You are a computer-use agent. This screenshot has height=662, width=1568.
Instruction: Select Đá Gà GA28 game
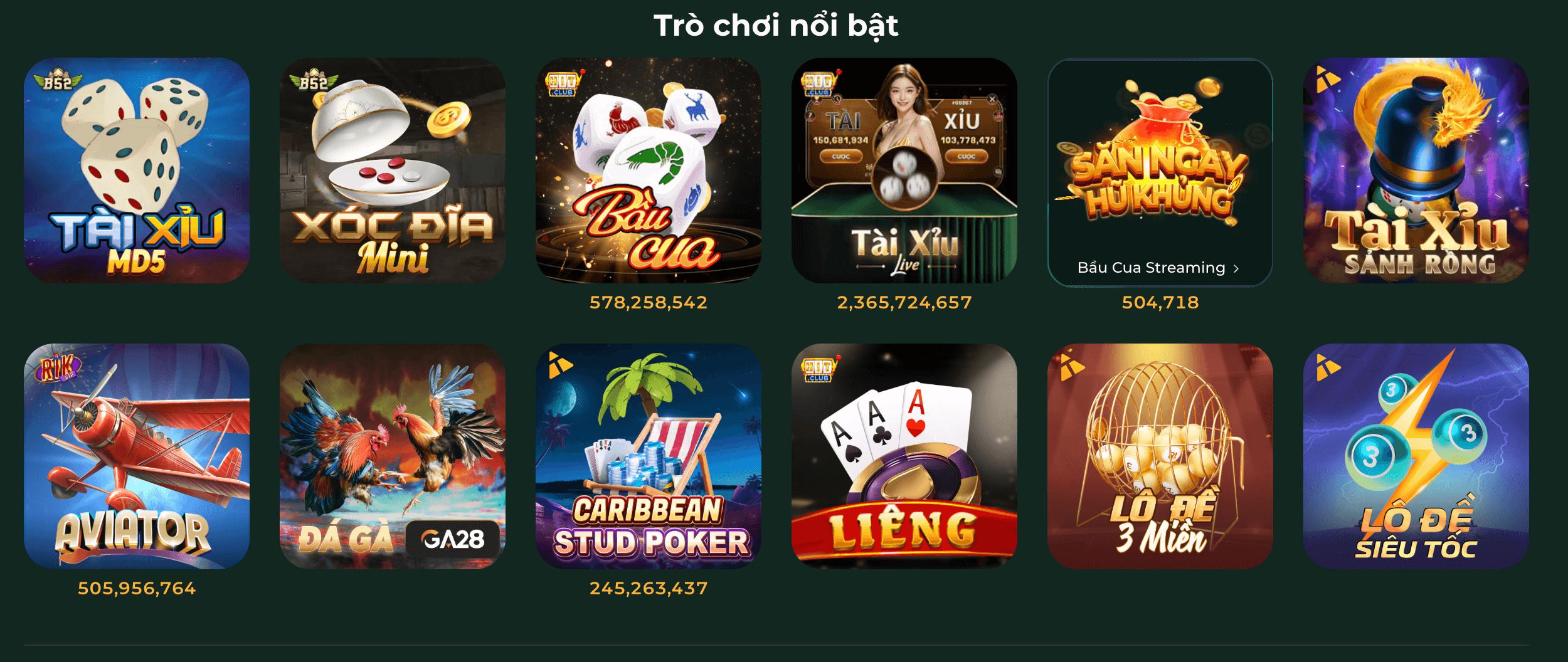coord(393,456)
